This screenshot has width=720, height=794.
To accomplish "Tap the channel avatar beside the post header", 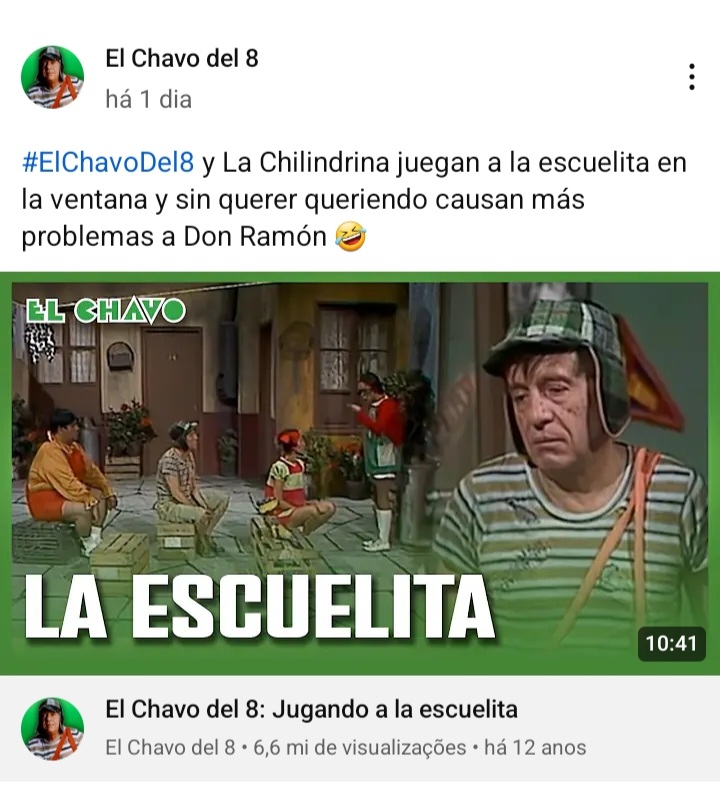I will (53, 78).
